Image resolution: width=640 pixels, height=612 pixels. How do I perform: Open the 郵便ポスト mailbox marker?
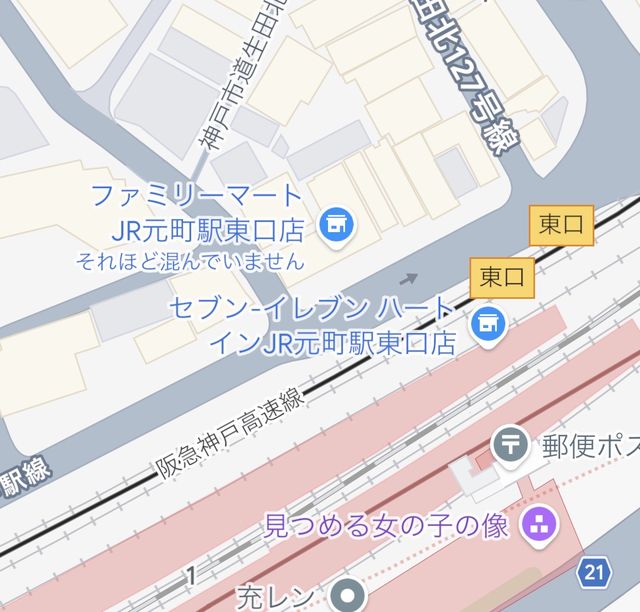pyautogui.click(x=512, y=443)
